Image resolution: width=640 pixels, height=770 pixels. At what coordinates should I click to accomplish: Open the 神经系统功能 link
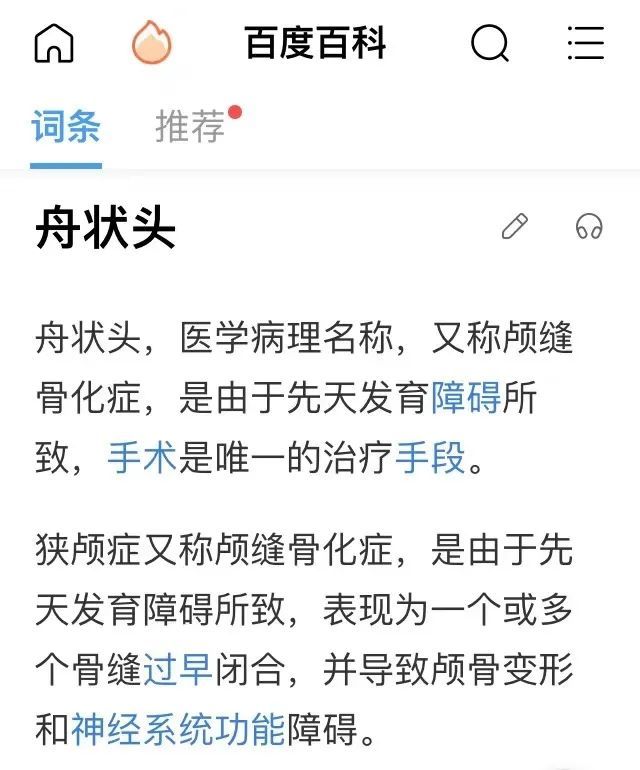click(x=178, y=731)
